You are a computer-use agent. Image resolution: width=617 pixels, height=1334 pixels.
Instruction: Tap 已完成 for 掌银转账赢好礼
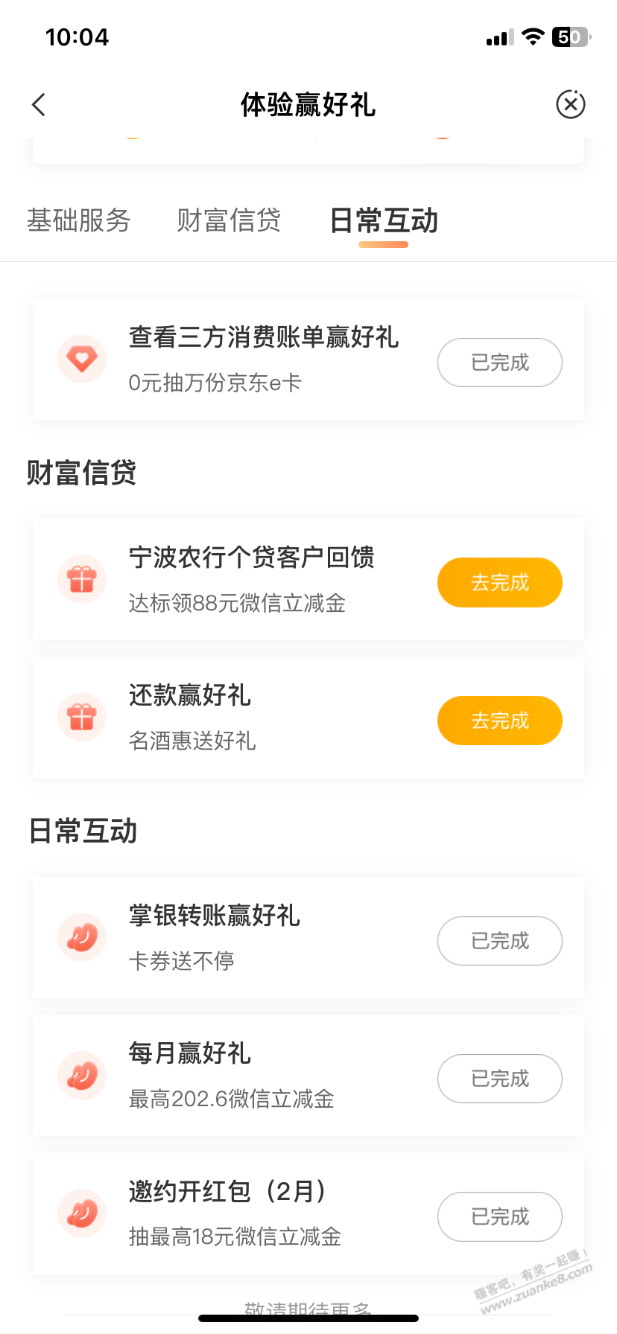[x=499, y=940]
